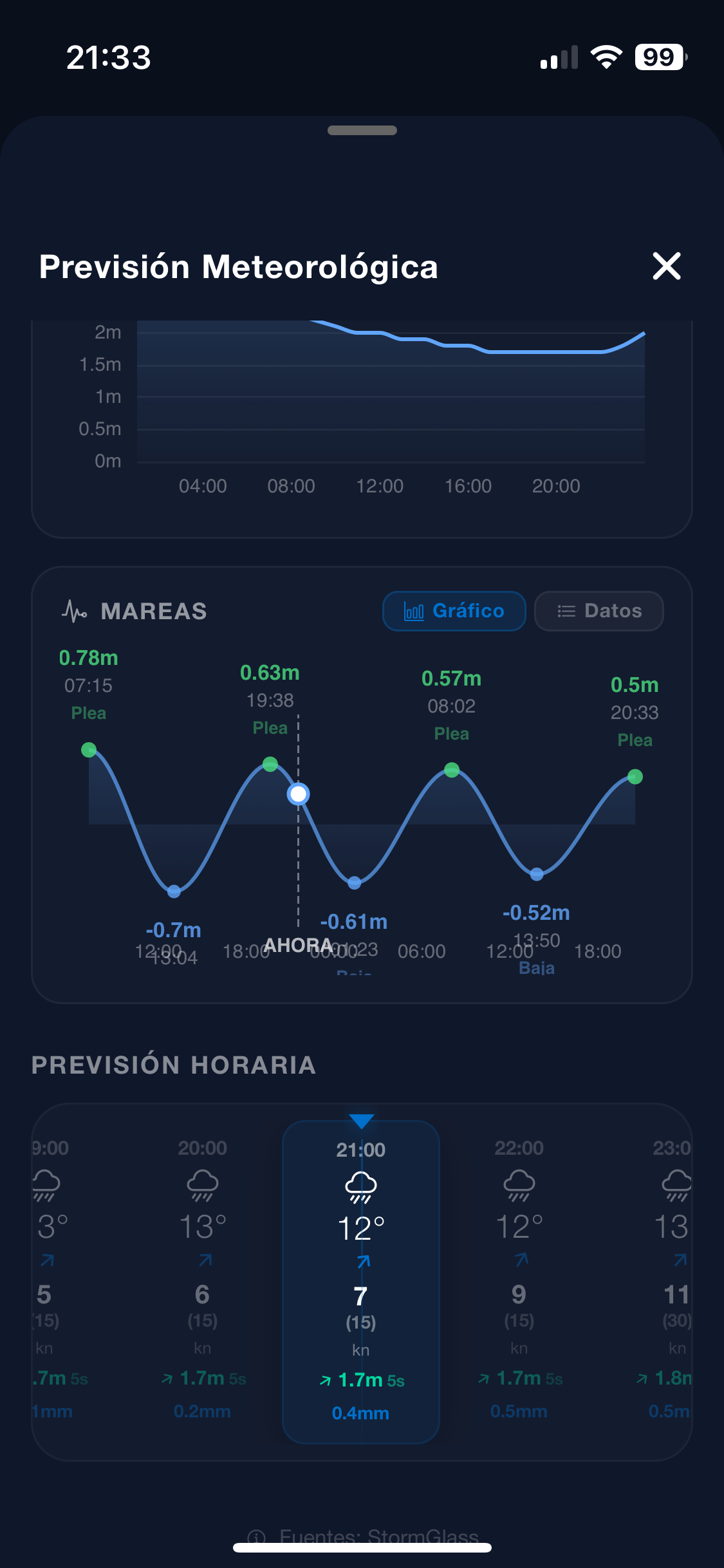The width and height of the screenshot is (724, 1568).
Task: Switch tides view to Datos
Action: point(599,611)
